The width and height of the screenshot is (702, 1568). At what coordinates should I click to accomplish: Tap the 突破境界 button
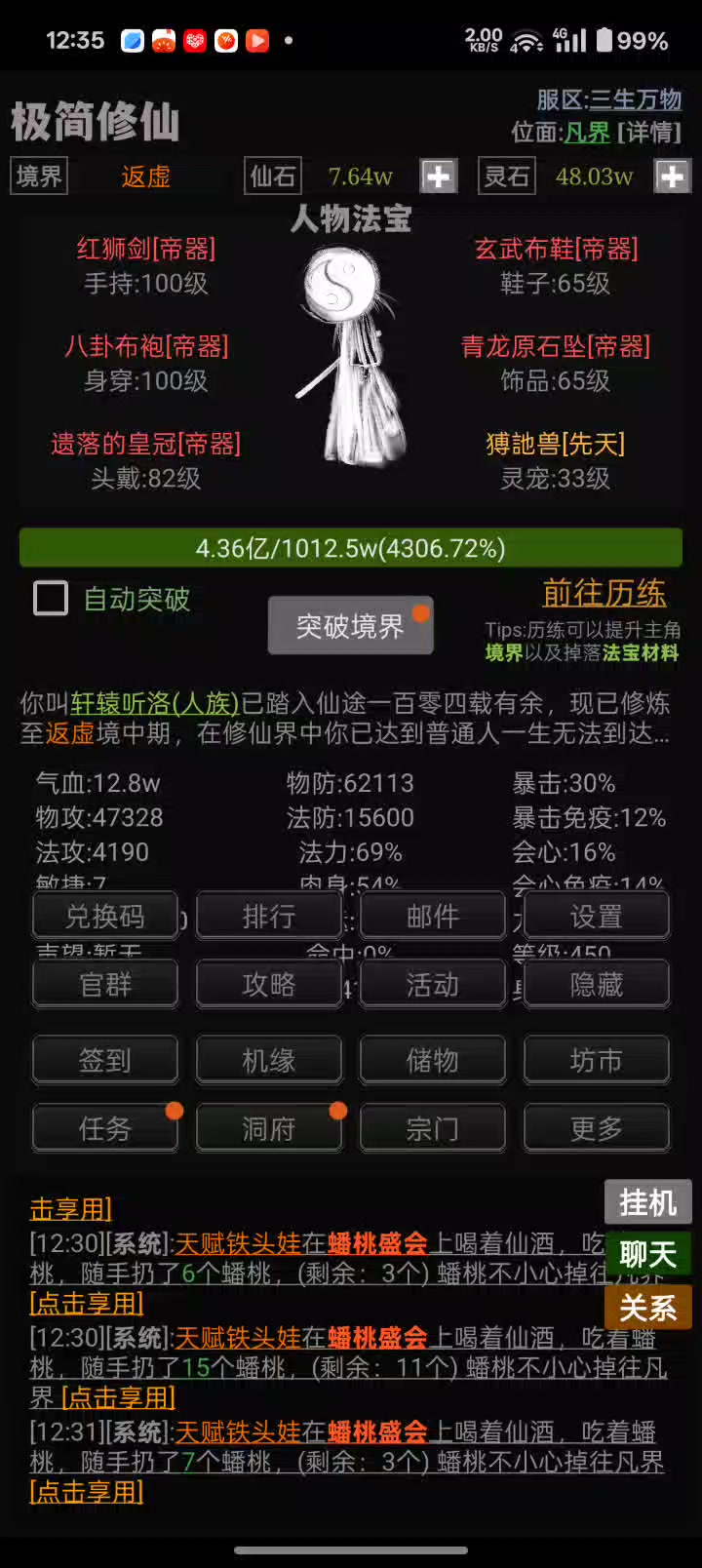coord(351,626)
